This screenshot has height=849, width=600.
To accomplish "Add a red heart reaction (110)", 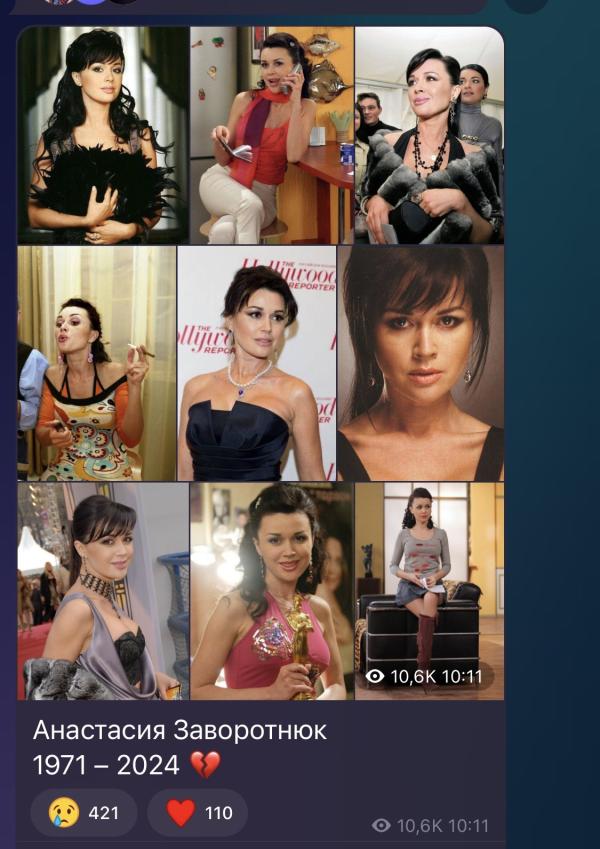I will pyautogui.click(x=197, y=812).
